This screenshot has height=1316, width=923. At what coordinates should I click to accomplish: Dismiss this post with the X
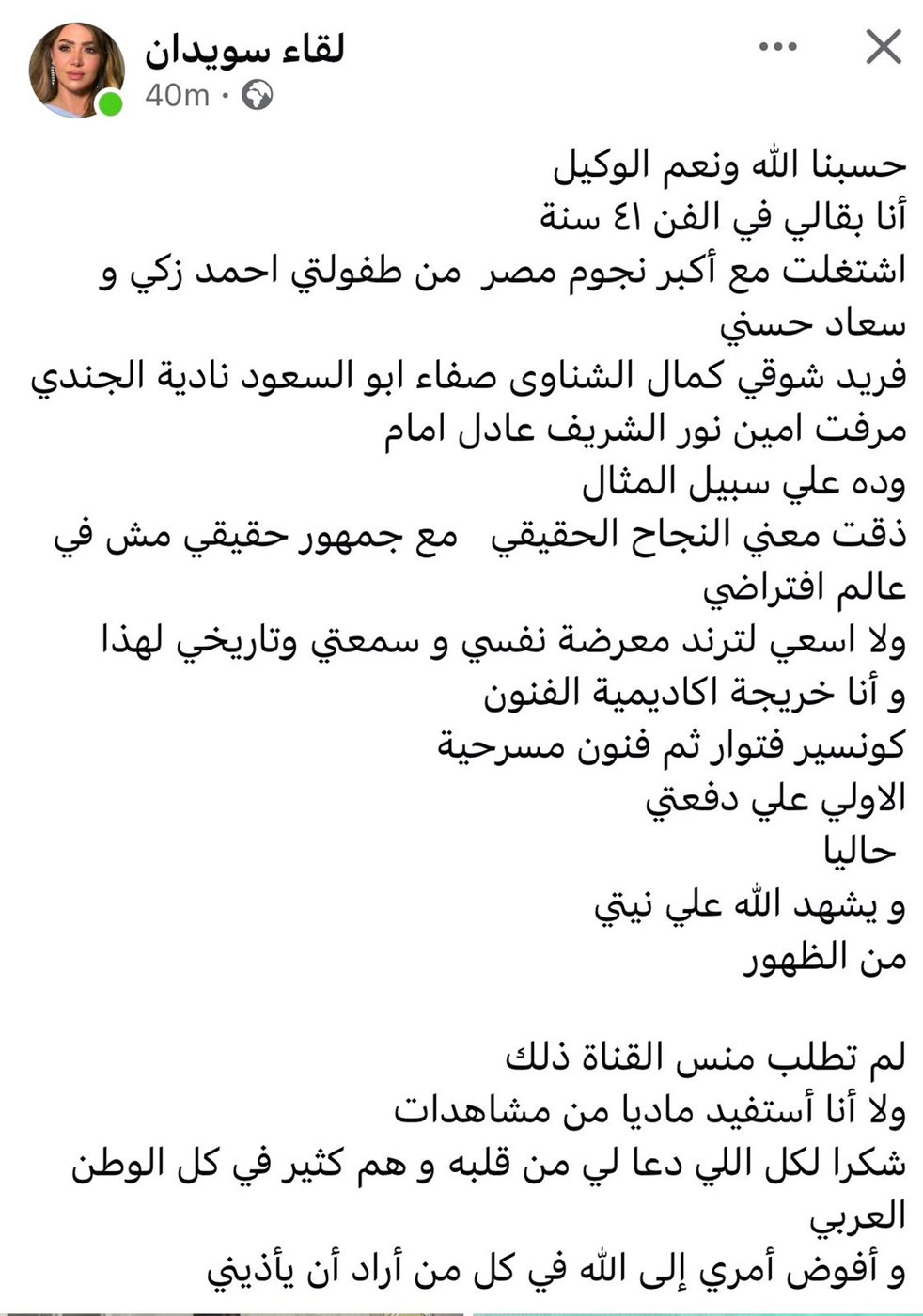pos(883,47)
